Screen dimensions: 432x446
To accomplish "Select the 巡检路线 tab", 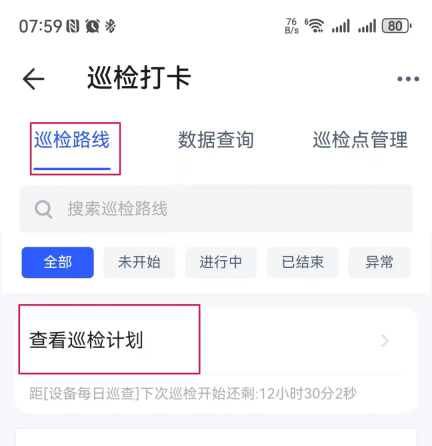I will click(x=72, y=140).
